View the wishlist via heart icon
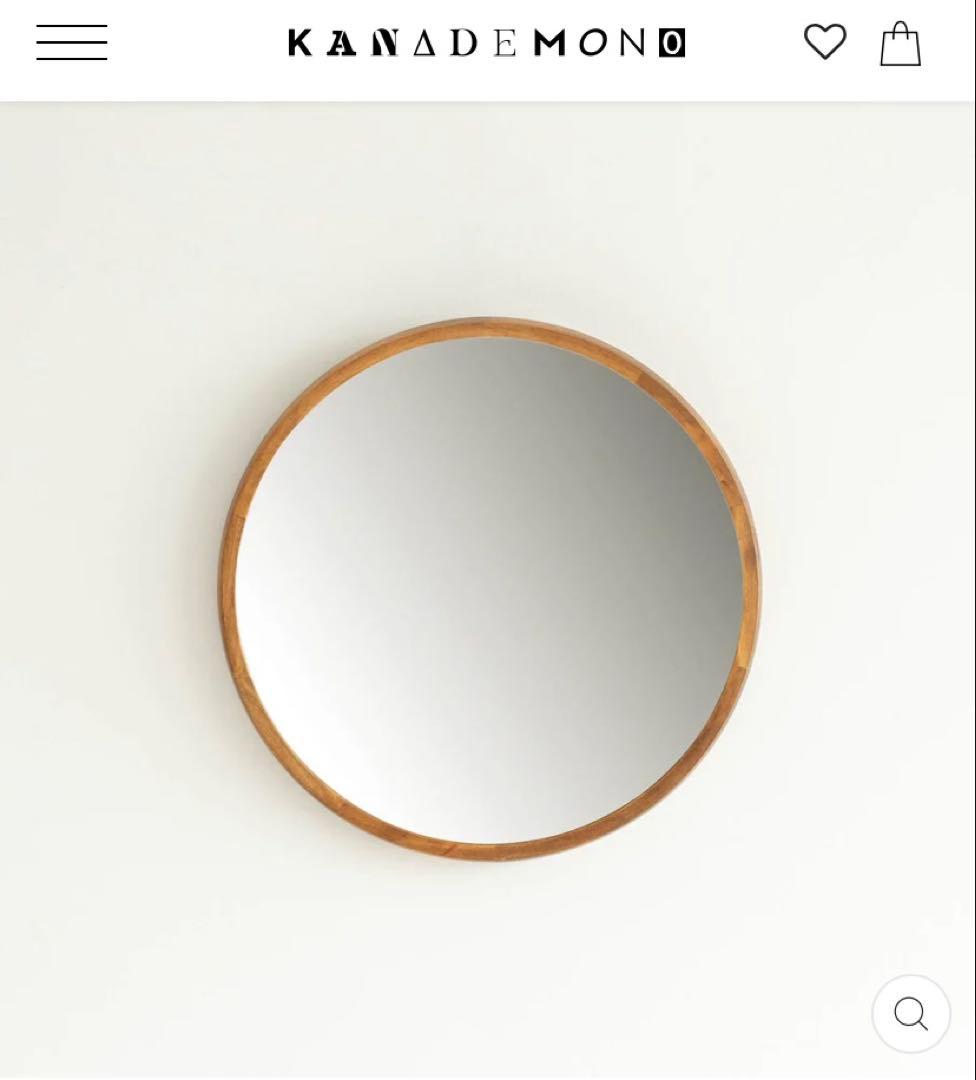This screenshot has height=1080, width=976. pos(825,42)
